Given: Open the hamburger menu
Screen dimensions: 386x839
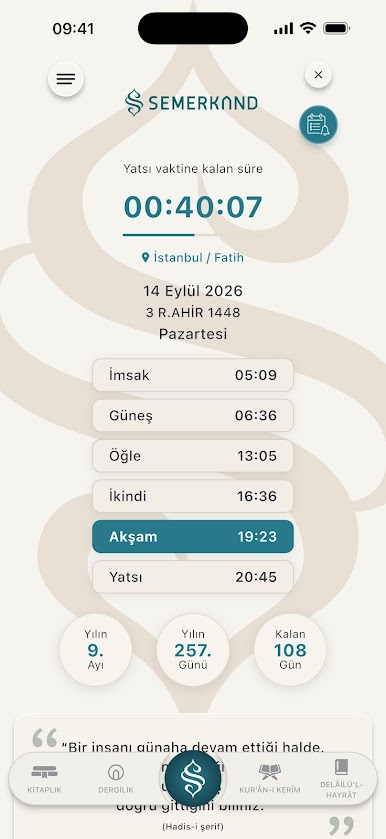Looking at the screenshot, I should pyautogui.click(x=66, y=79).
